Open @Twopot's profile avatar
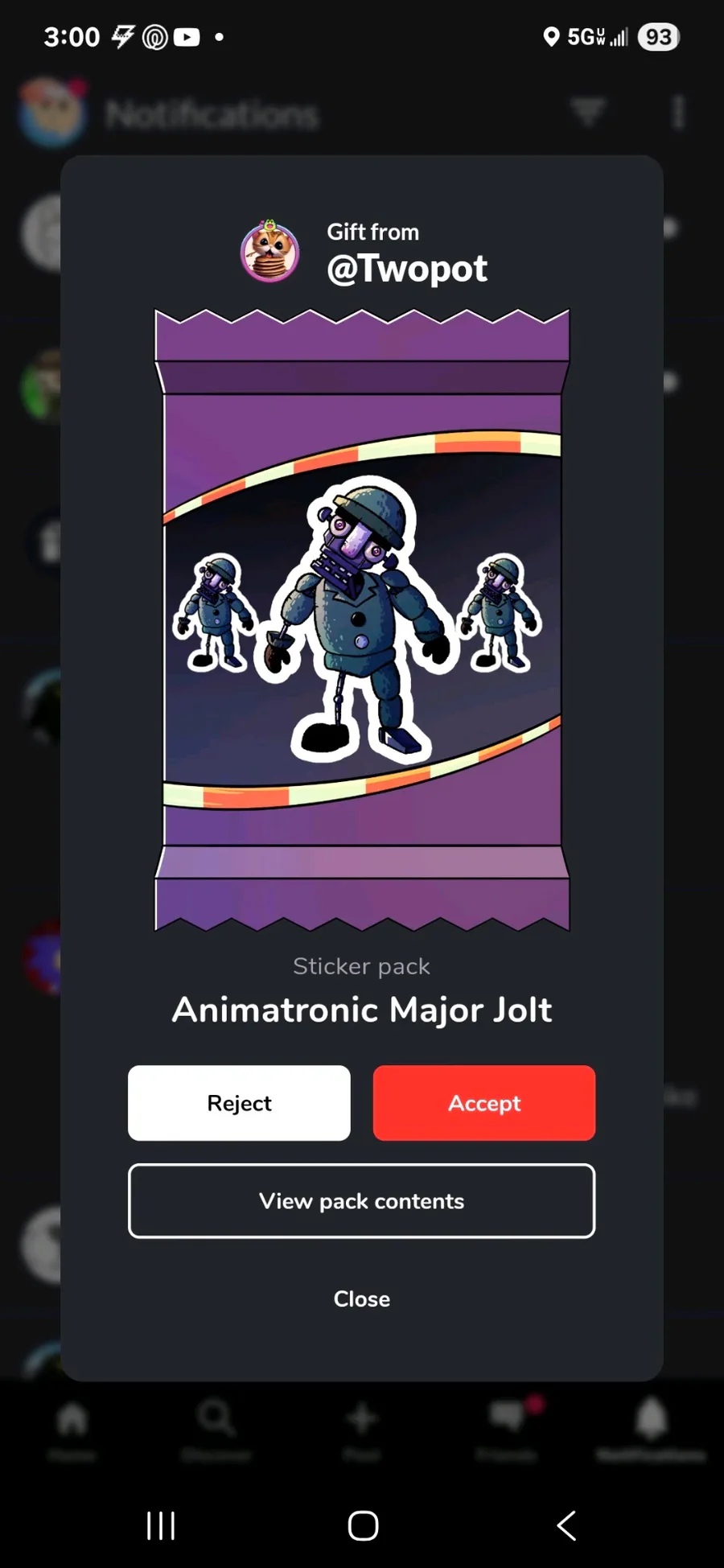Screen dimensions: 724x1568 click(270, 252)
